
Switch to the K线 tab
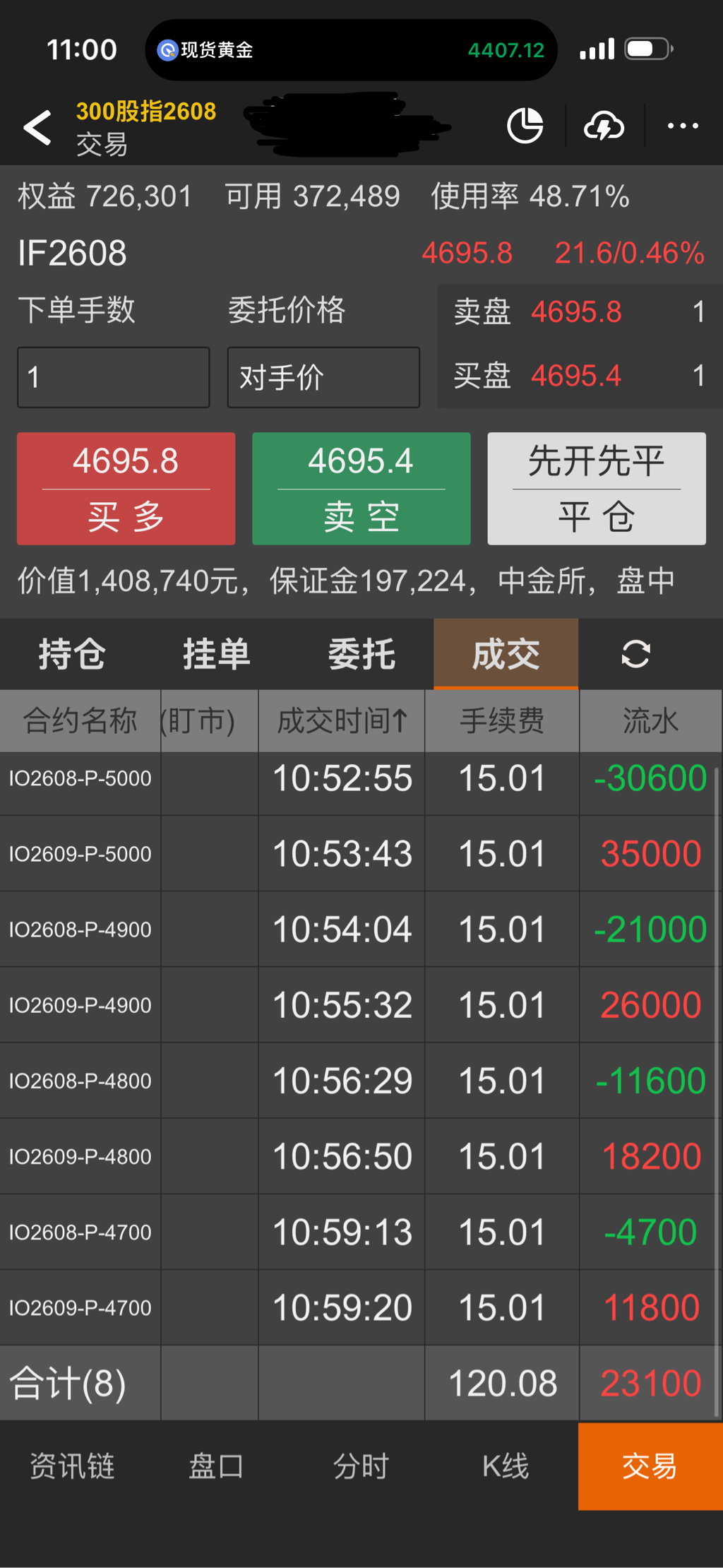(x=506, y=1466)
